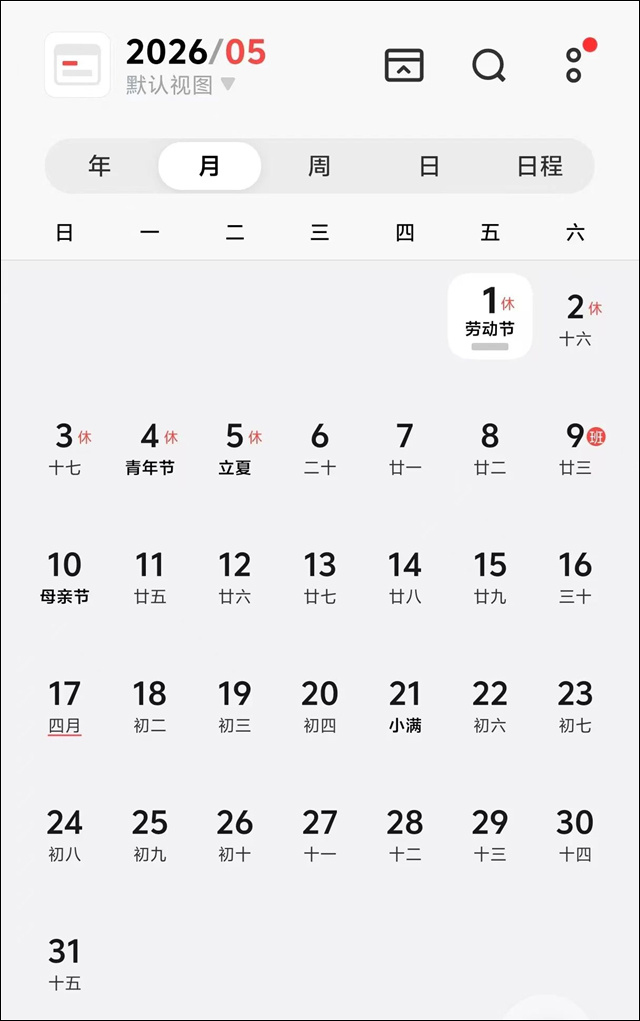This screenshot has height=1021, width=640.
Task: Tap May 10 母亲节
Action: [65, 577]
